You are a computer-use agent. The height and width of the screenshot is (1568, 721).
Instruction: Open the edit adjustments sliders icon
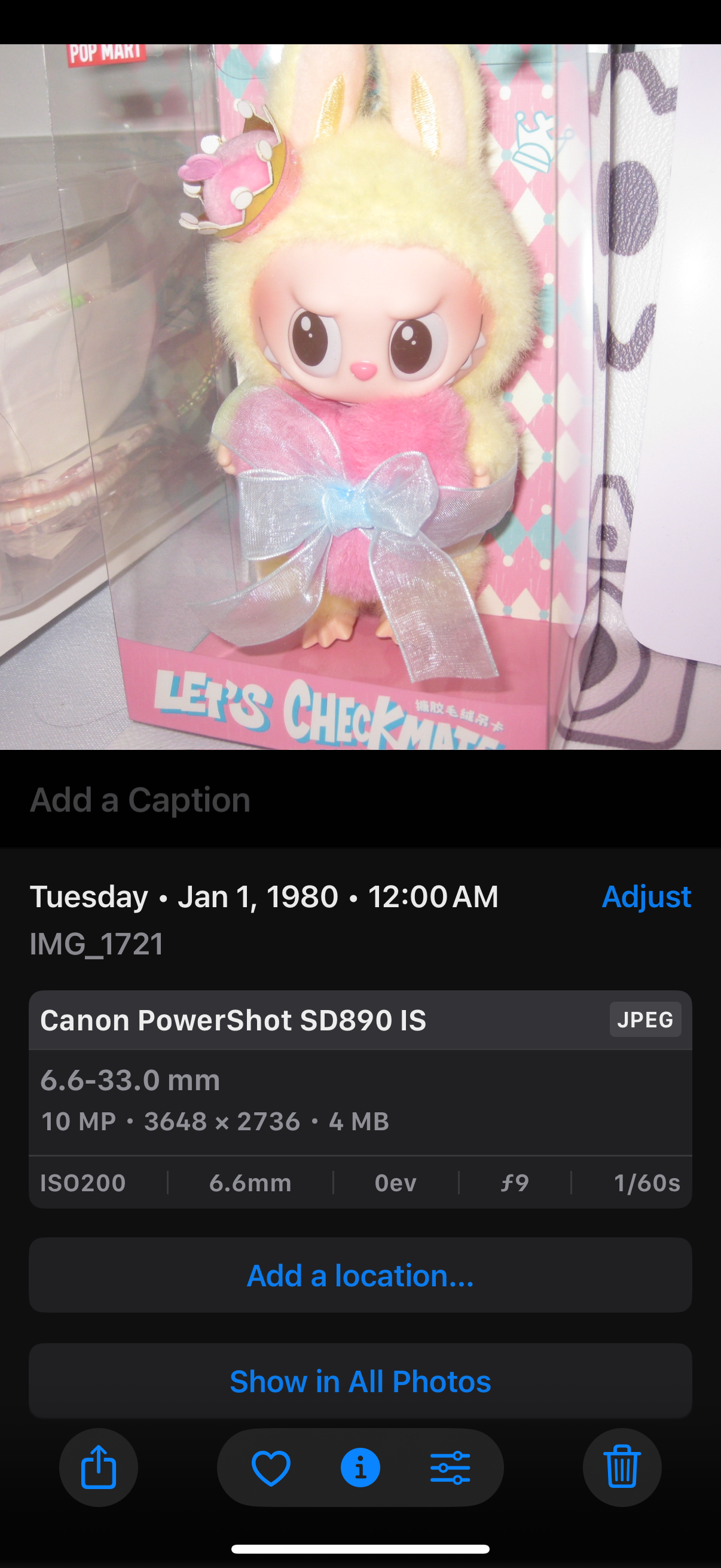pyautogui.click(x=450, y=1468)
